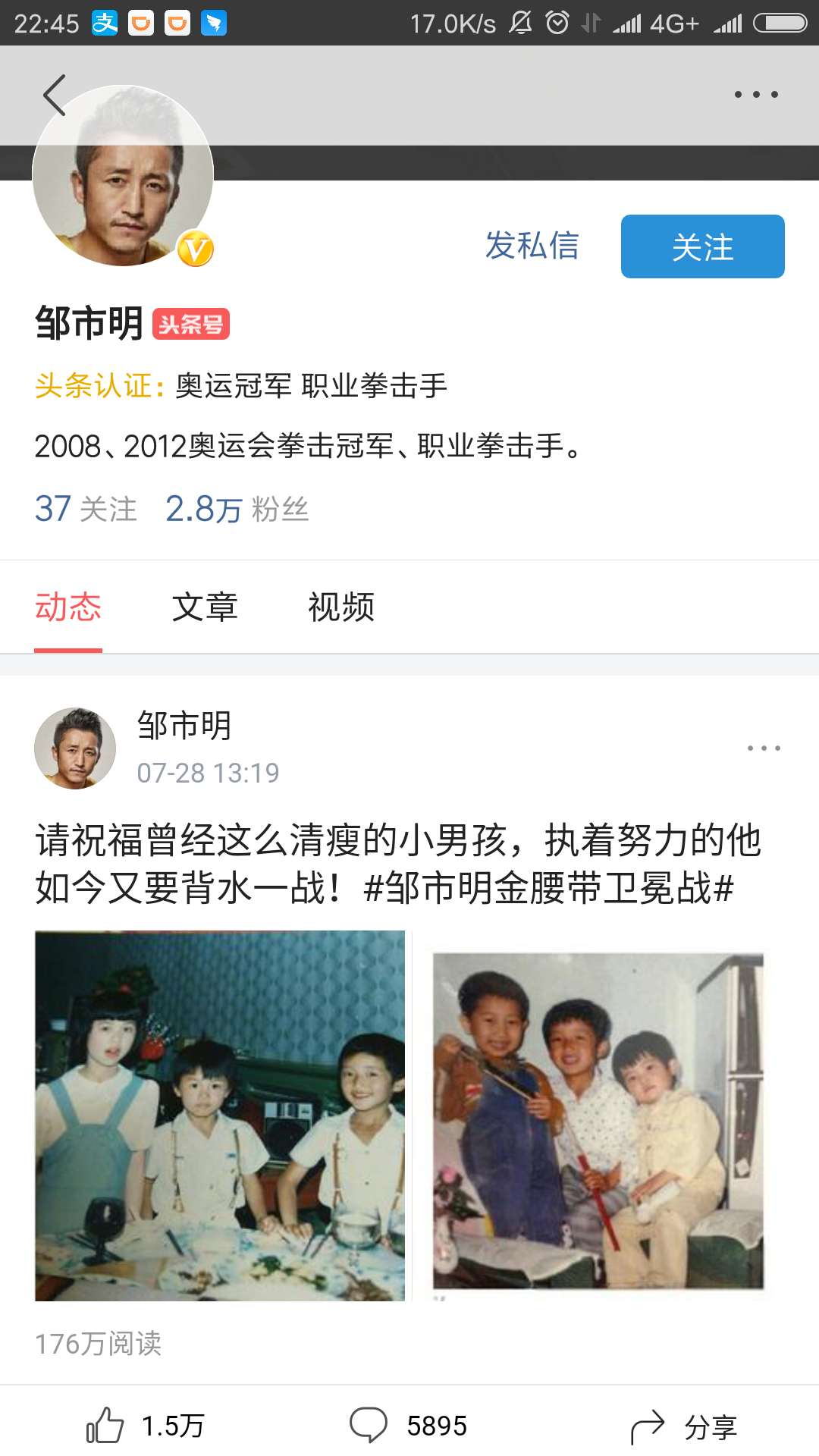Tap 发私信 to send a private message
The width and height of the screenshot is (819, 1456).
pyautogui.click(x=532, y=246)
